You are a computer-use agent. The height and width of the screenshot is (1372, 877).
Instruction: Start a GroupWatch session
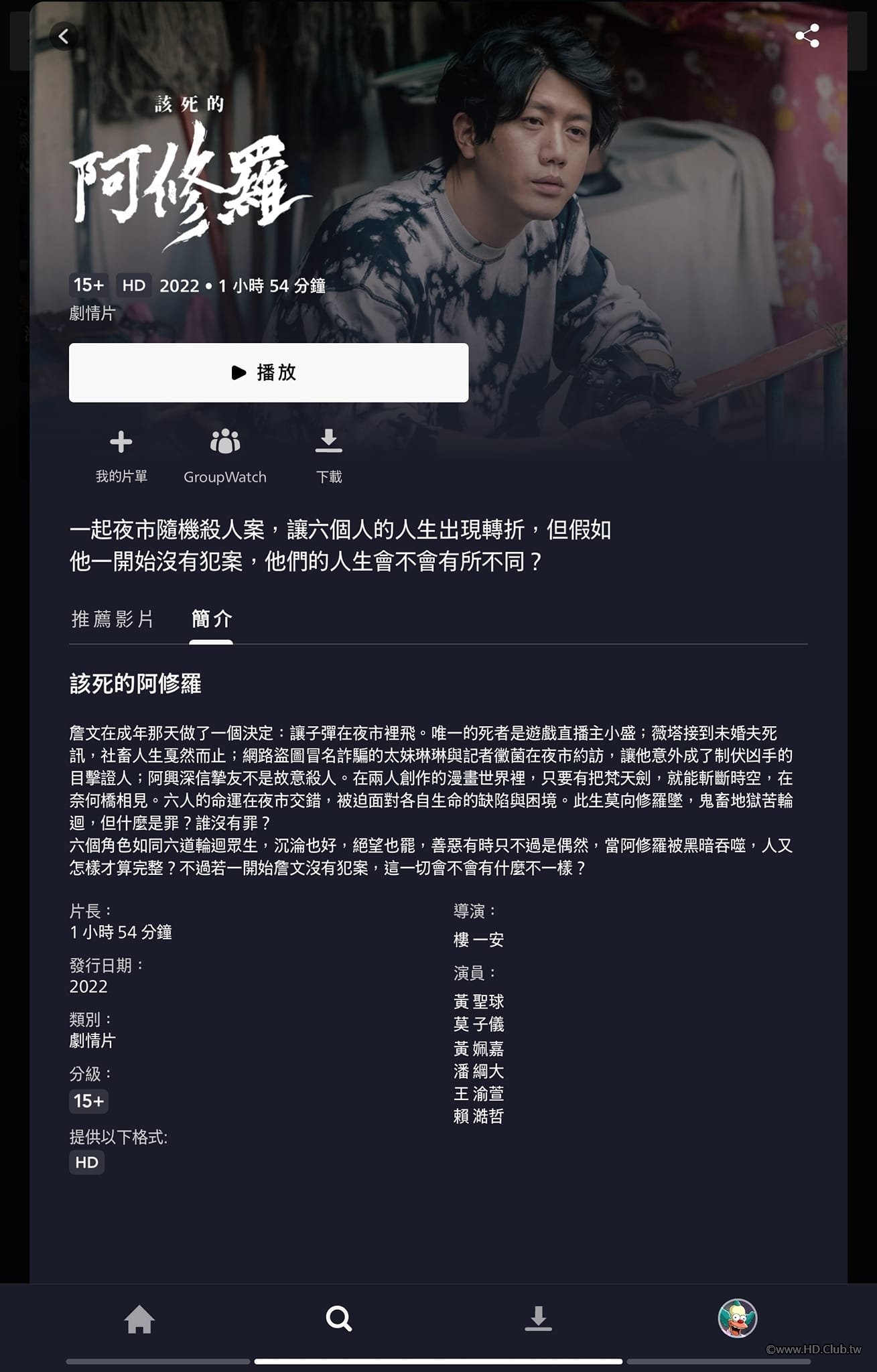pos(225,456)
